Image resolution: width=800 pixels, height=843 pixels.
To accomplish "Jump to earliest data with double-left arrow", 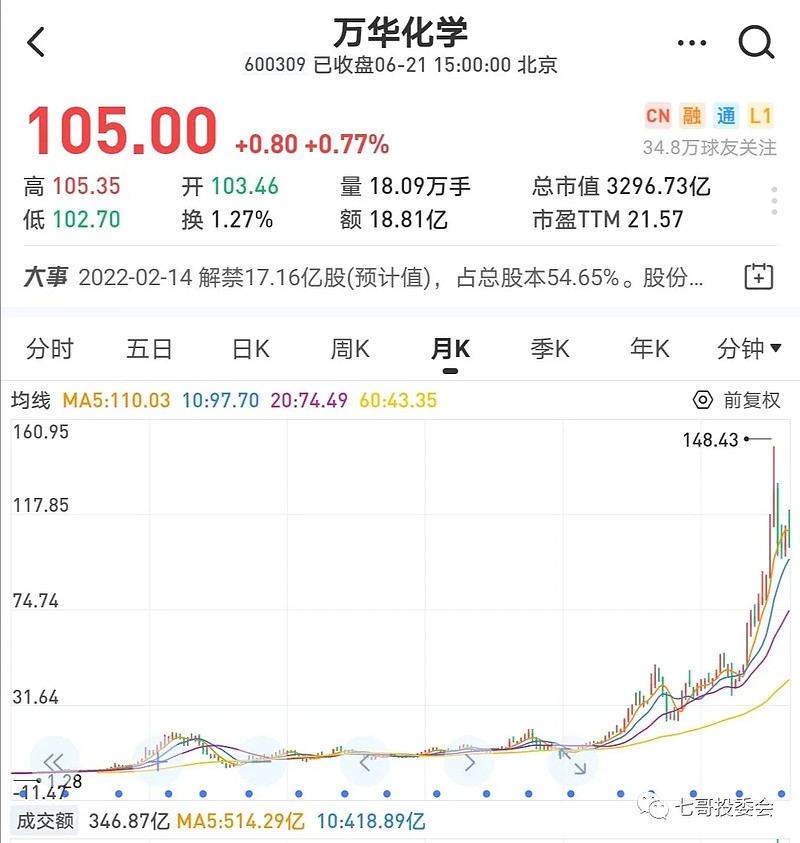I will point(55,762).
